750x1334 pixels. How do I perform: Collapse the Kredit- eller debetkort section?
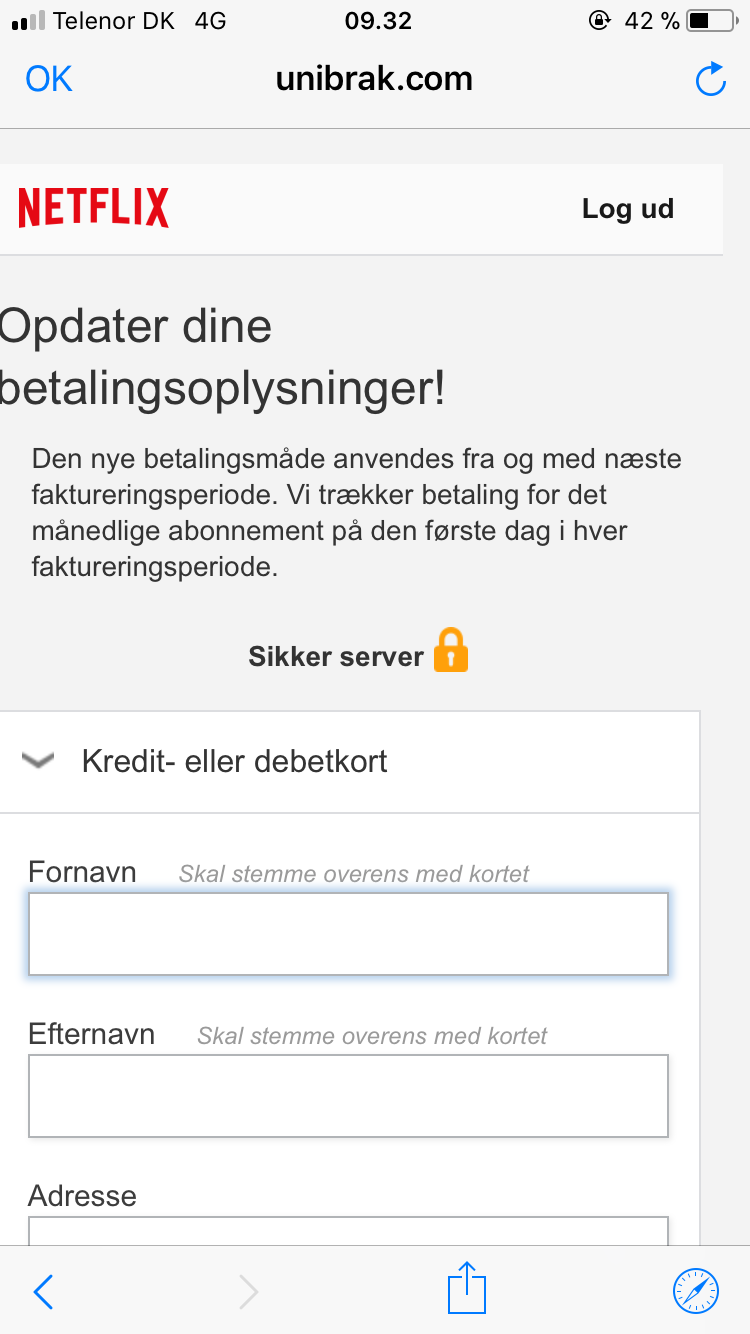click(349, 762)
